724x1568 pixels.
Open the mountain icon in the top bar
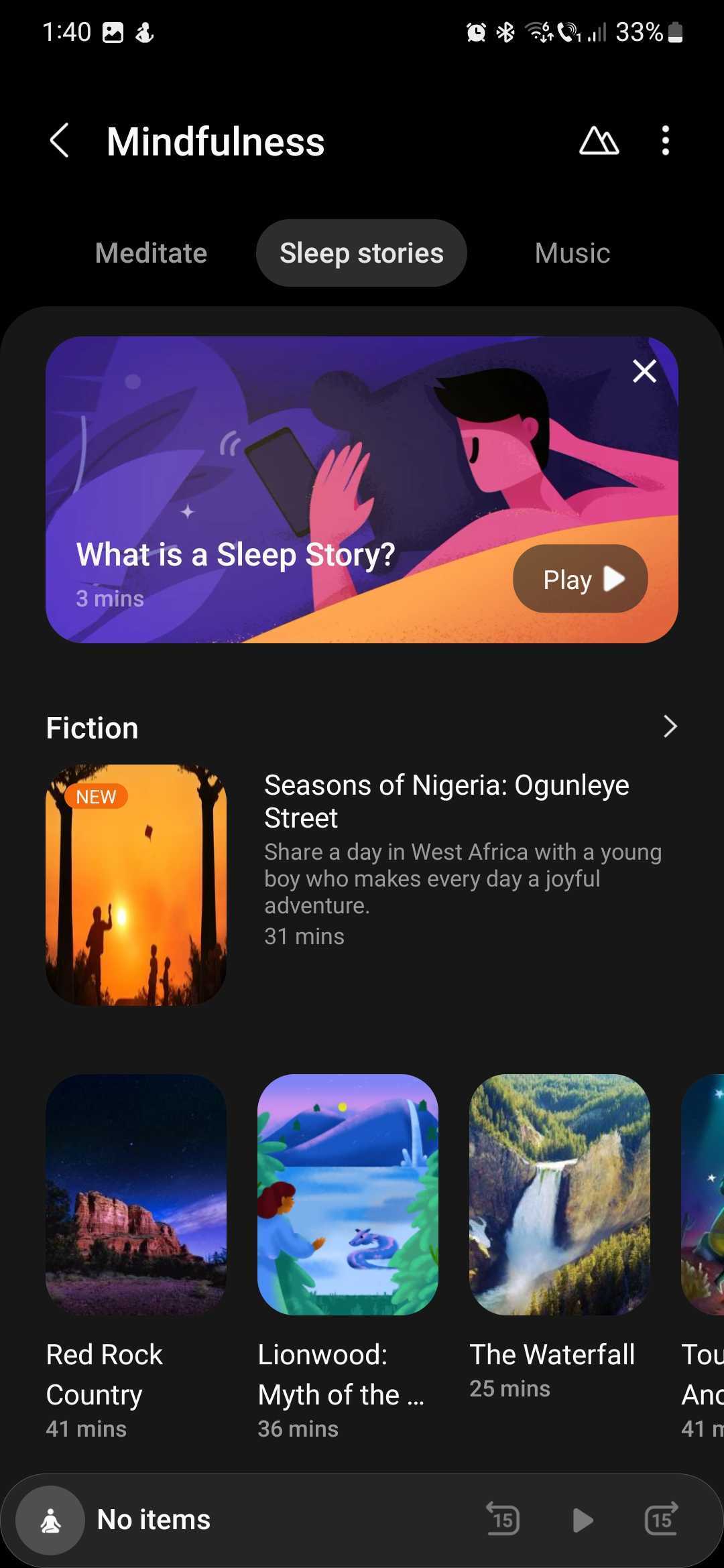pyautogui.click(x=599, y=141)
